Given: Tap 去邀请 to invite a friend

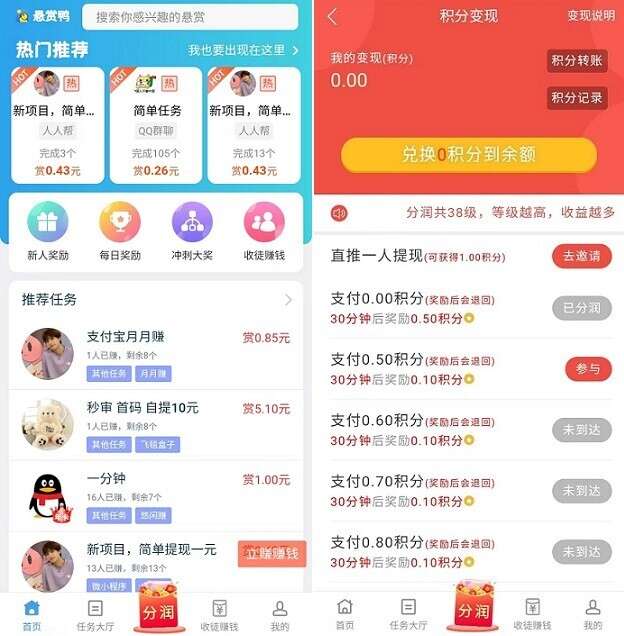Looking at the screenshot, I should 581,256.
